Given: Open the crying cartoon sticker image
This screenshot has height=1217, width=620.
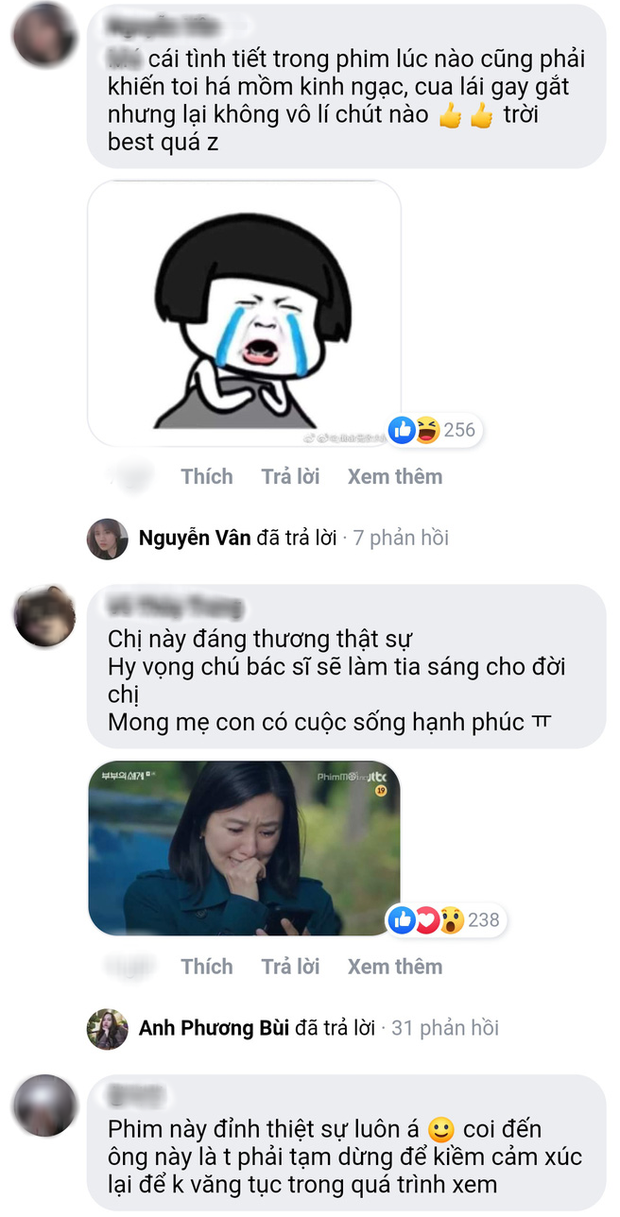Looking at the screenshot, I should [x=244, y=313].
